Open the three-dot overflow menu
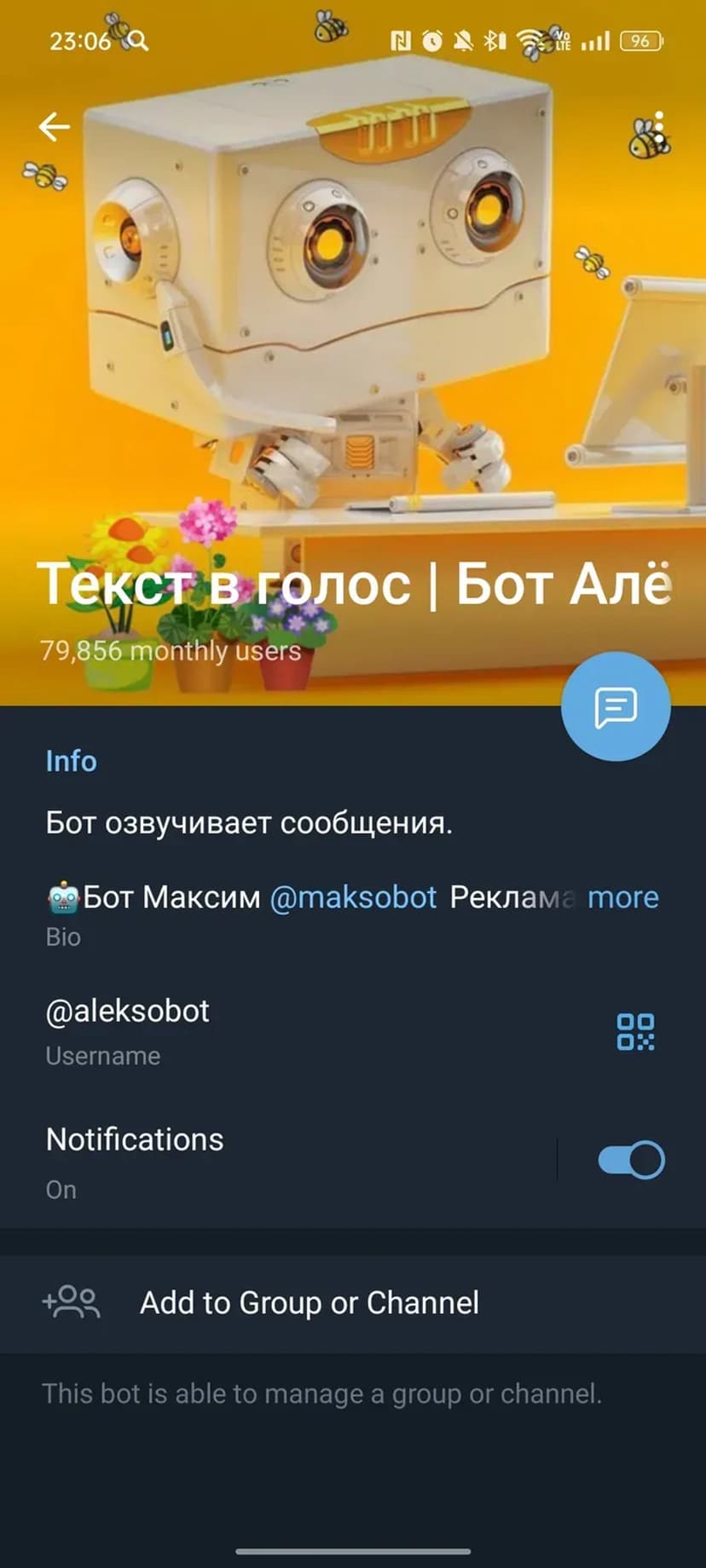Viewport: 706px width, 1568px height. 659,128
